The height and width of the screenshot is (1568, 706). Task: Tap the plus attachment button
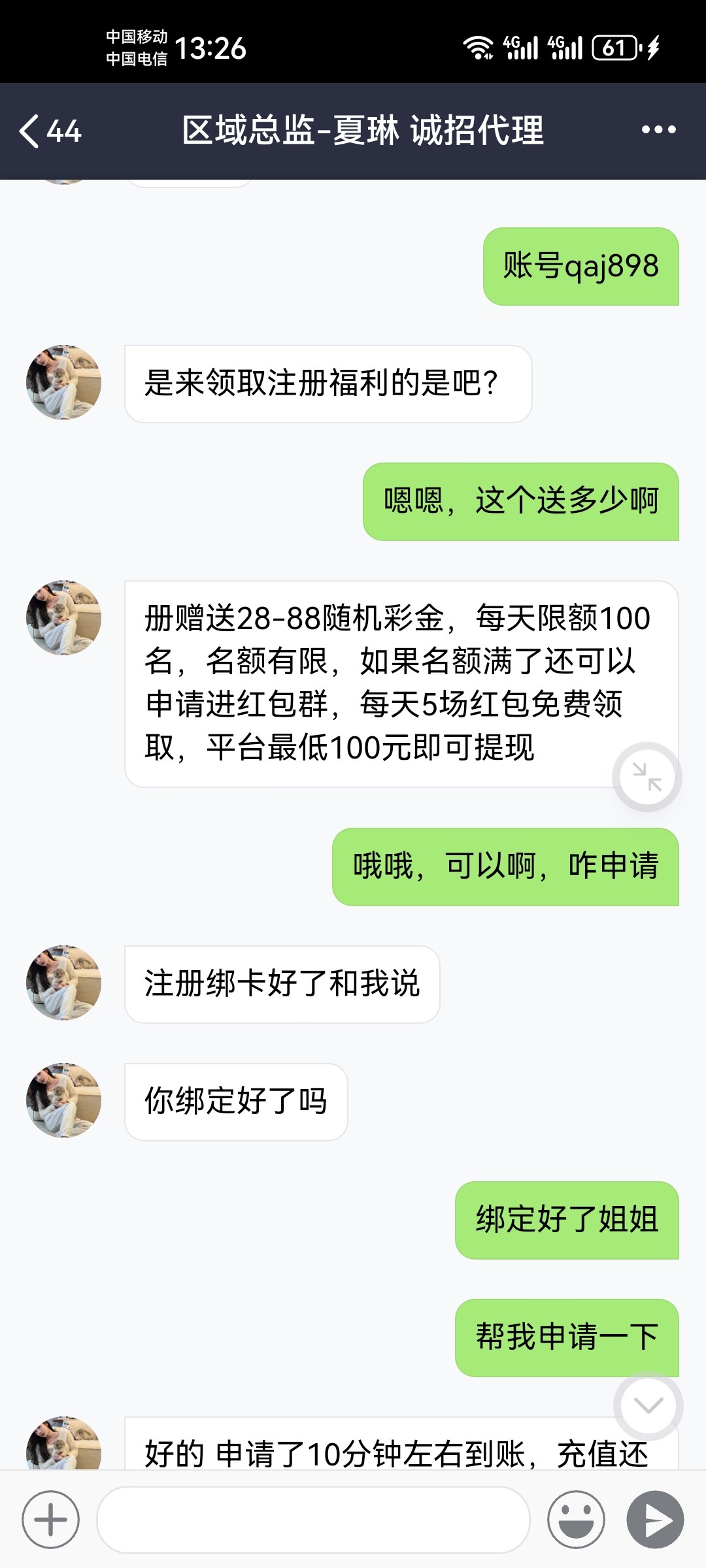tap(50, 1520)
